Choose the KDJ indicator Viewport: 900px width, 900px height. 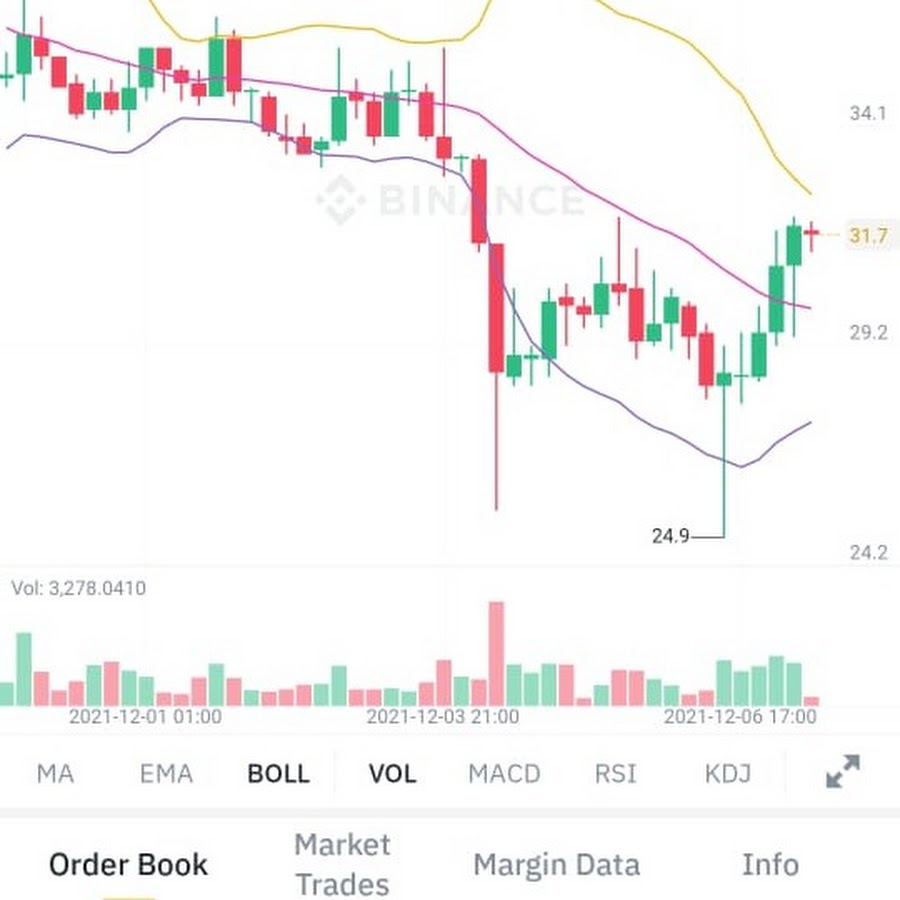(x=728, y=773)
